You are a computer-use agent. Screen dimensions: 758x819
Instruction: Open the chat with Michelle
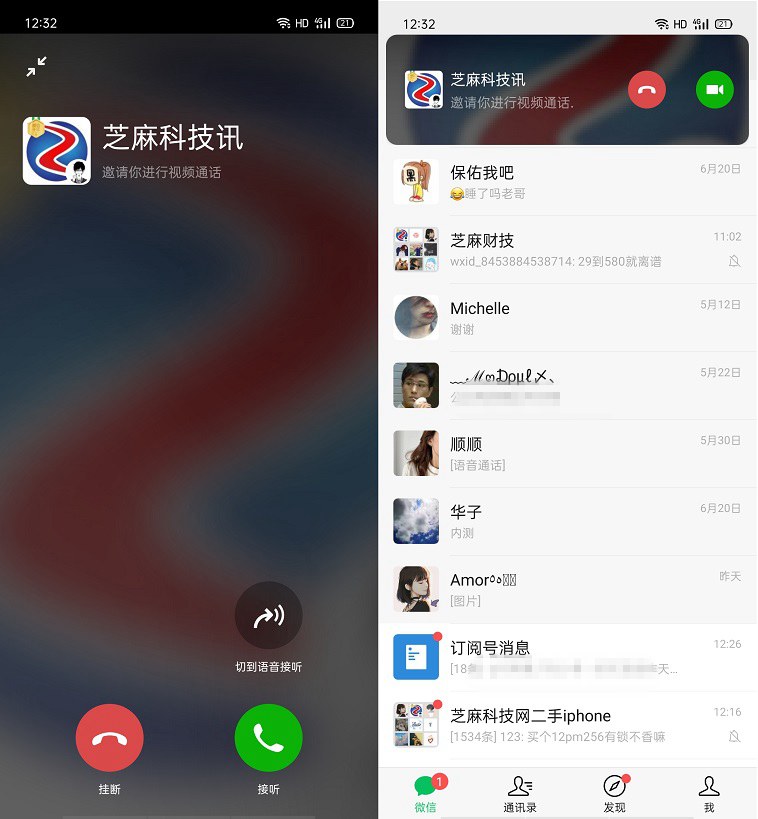coord(567,318)
